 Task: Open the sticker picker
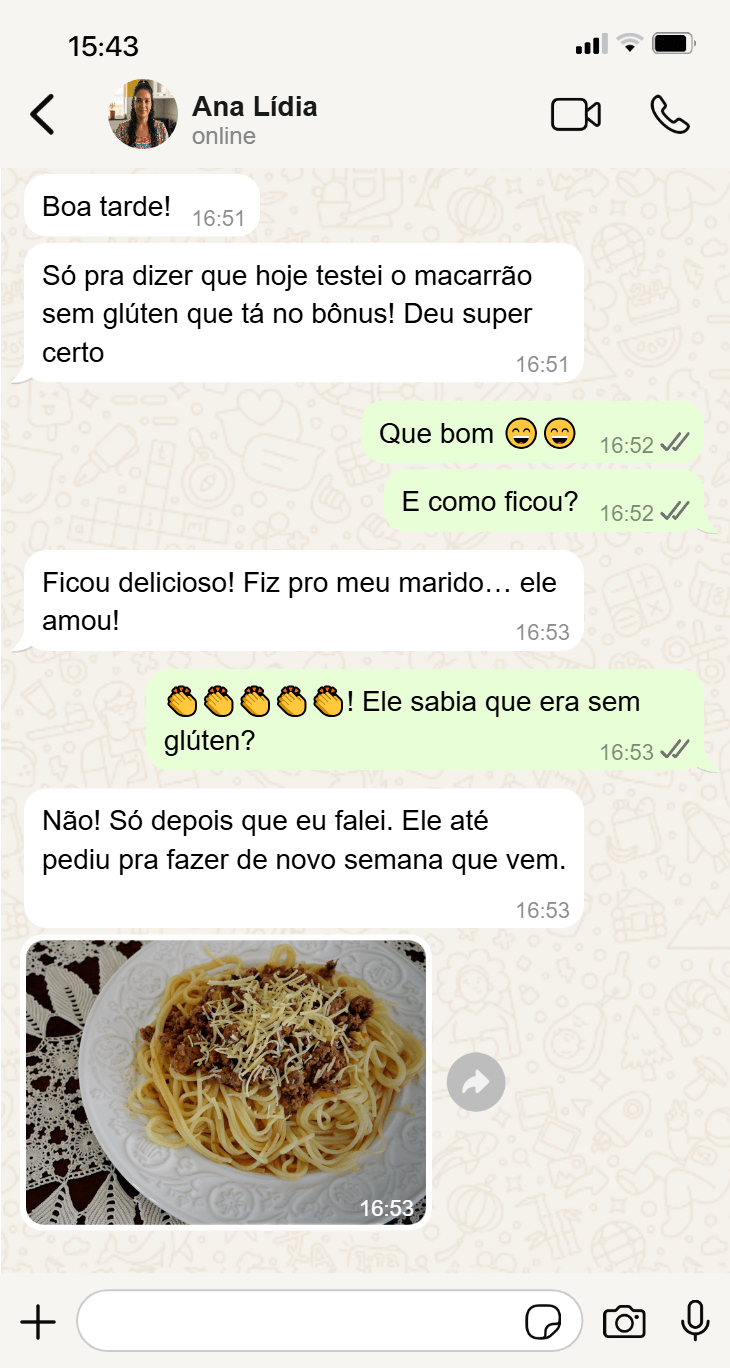pyautogui.click(x=543, y=1322)
